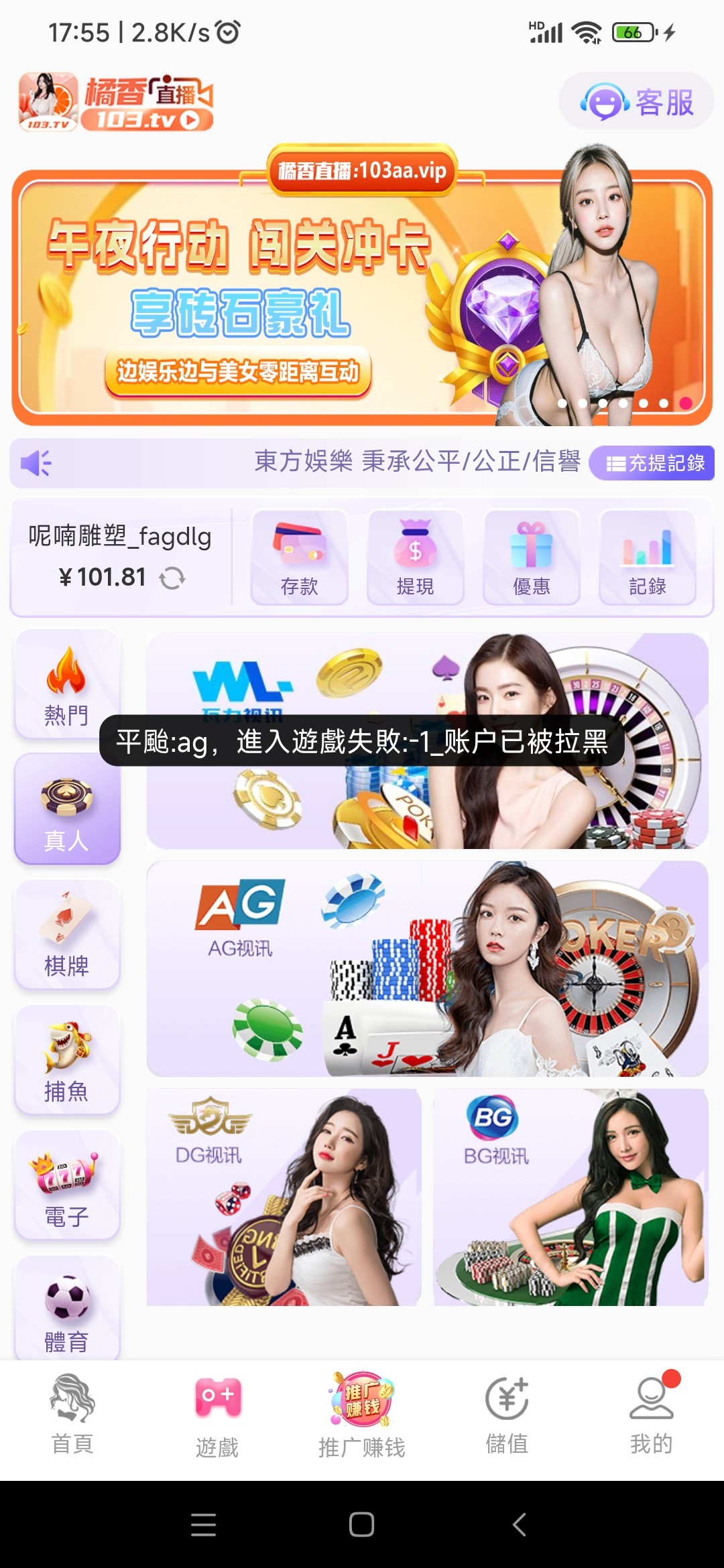The image size is (724, 1568).
Task: Open the 提現 withdrawal option
Action: (415, 558)
